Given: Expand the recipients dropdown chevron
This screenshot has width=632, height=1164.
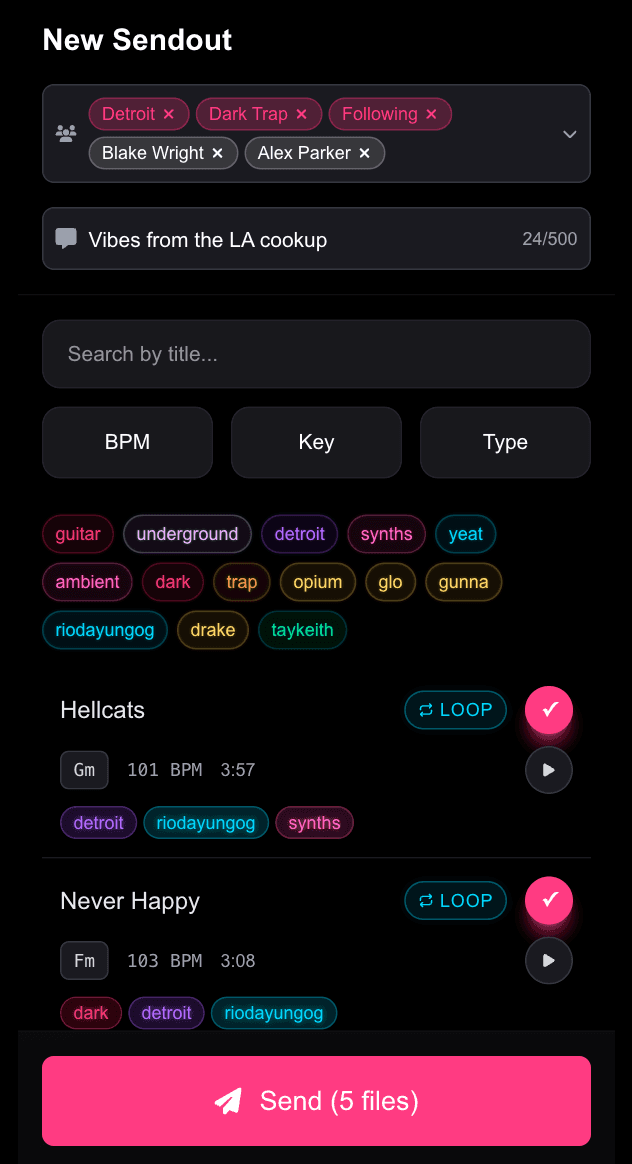Looking at the screenshot, I should pos(569,134).
